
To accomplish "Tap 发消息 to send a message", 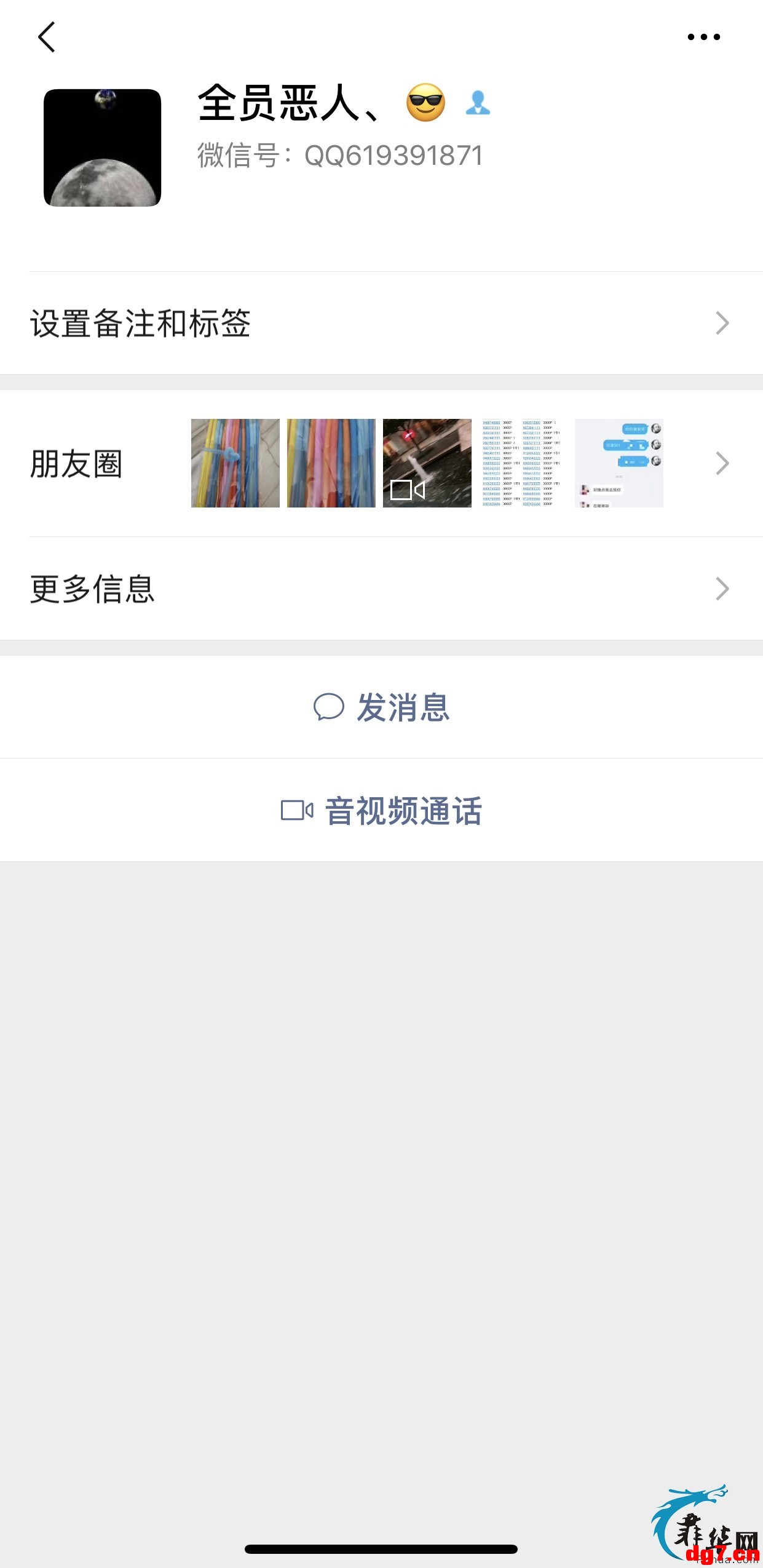I will point(381,707).
